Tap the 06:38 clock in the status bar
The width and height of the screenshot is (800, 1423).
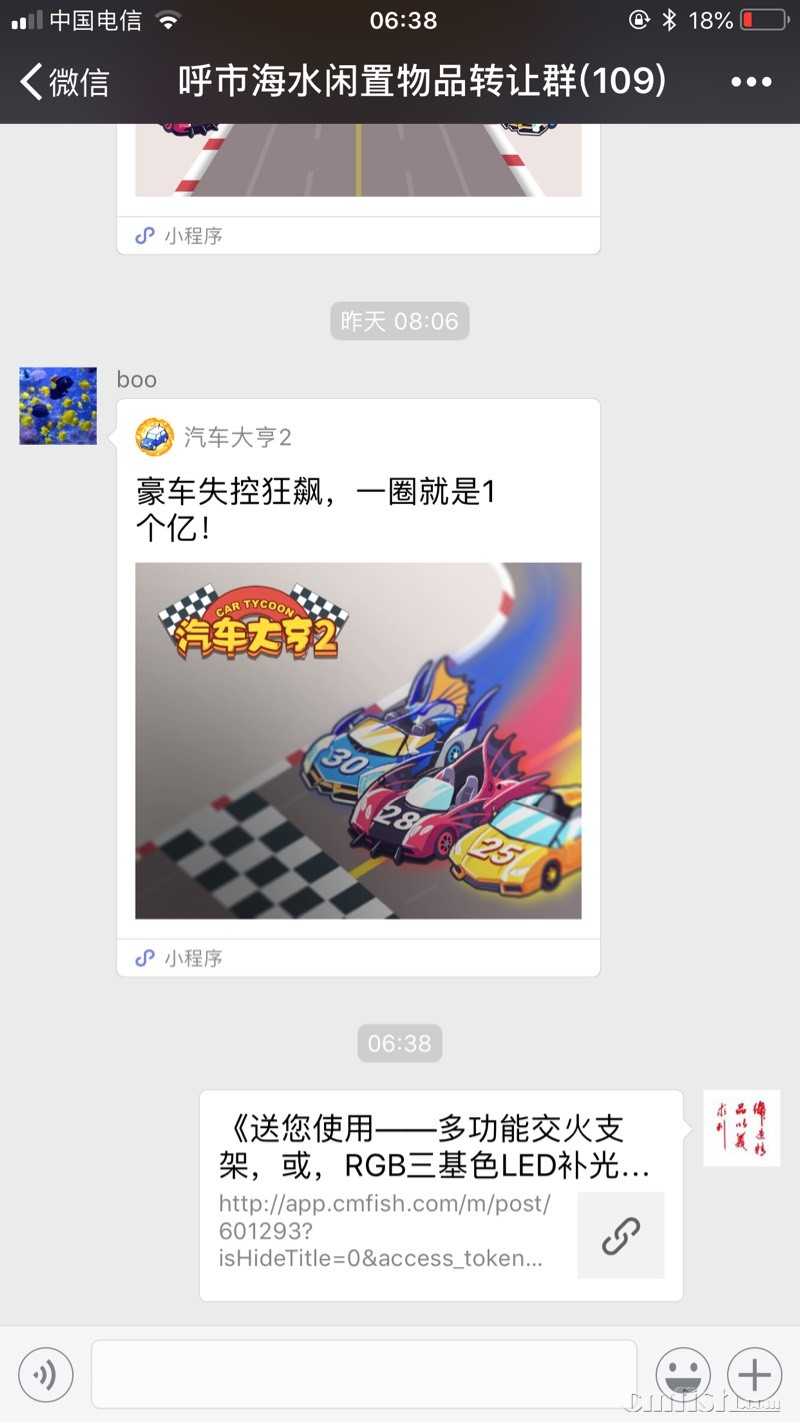click(399, 18)
